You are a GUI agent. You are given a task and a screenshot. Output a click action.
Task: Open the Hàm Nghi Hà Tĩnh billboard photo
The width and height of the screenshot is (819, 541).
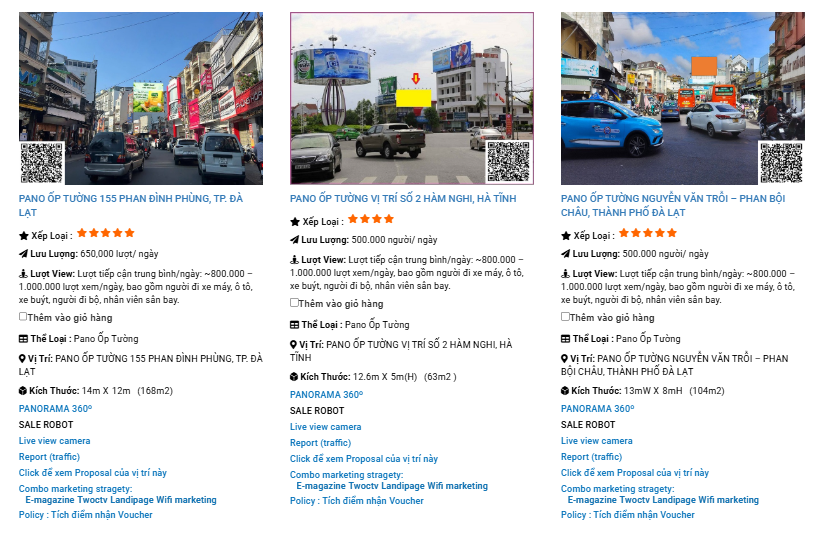coord(411,98)
